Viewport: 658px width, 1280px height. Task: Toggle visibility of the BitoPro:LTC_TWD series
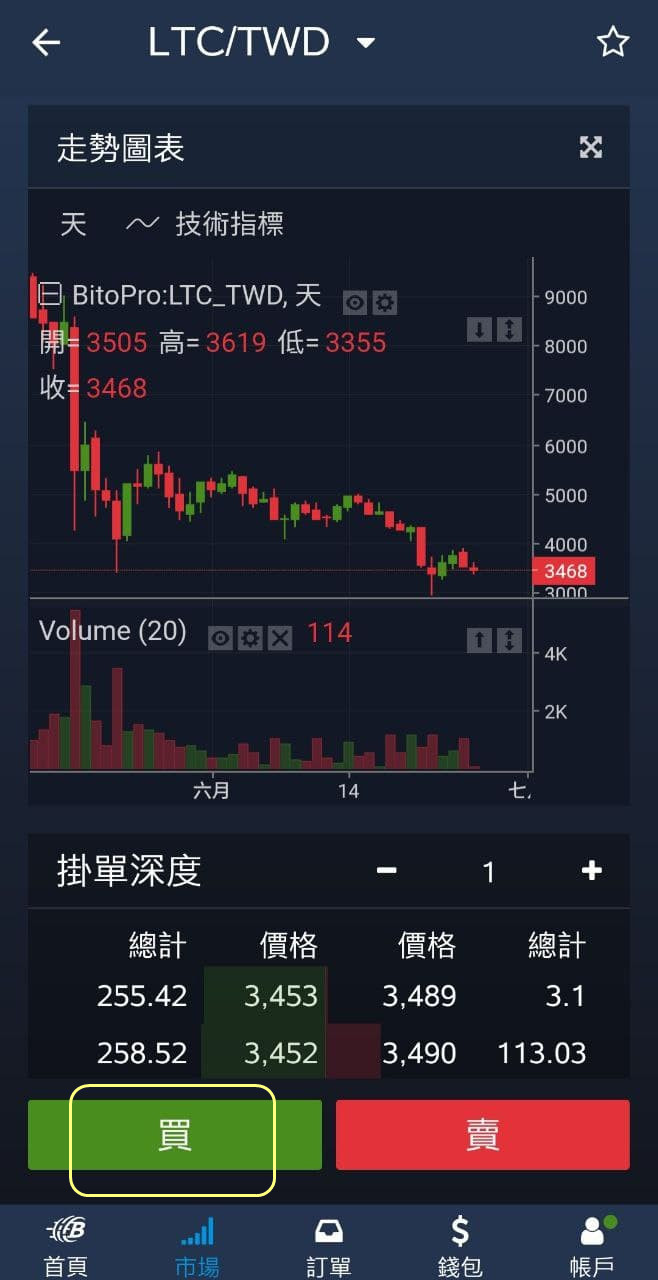(x=355, y=302)
